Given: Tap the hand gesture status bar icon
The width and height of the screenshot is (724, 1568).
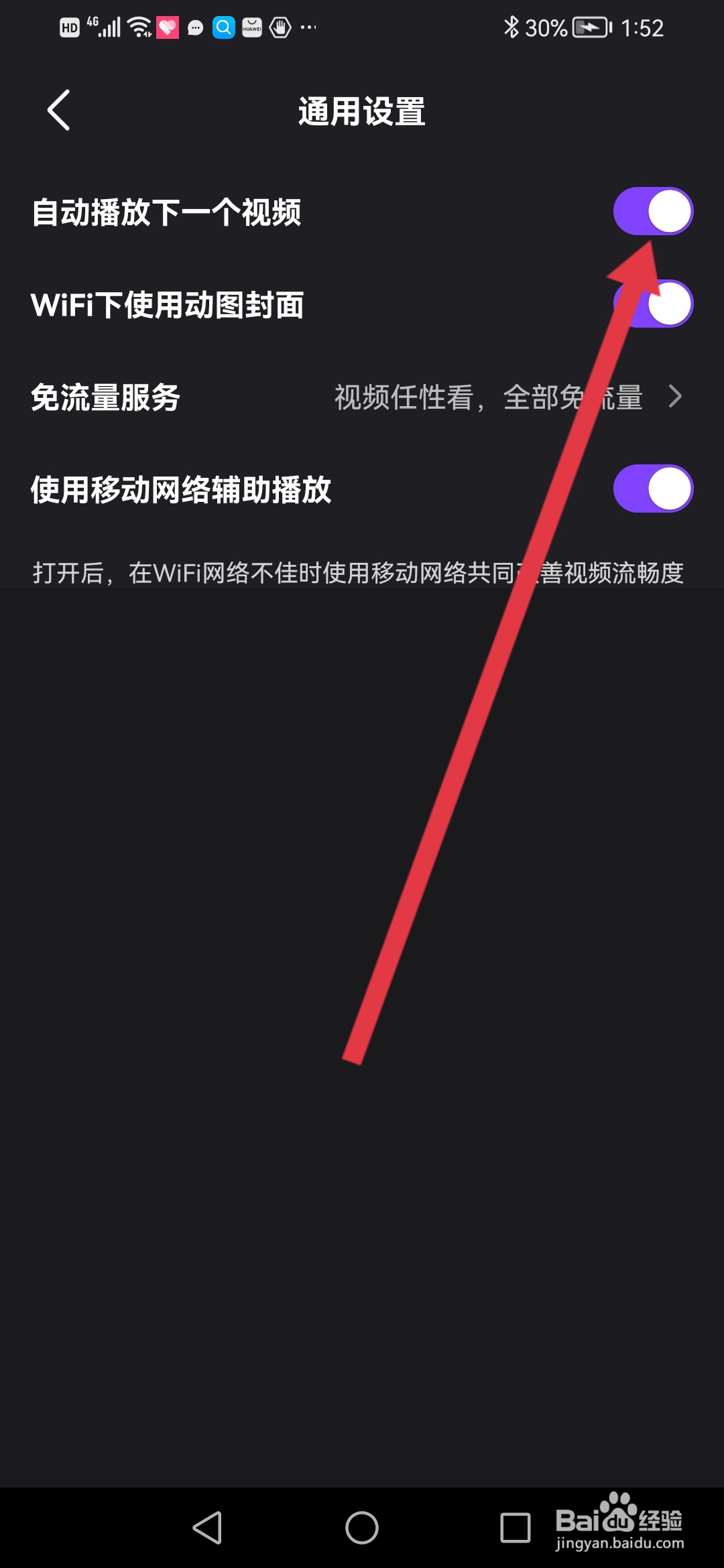Looking at the screenshot, I should click(280, 27).
